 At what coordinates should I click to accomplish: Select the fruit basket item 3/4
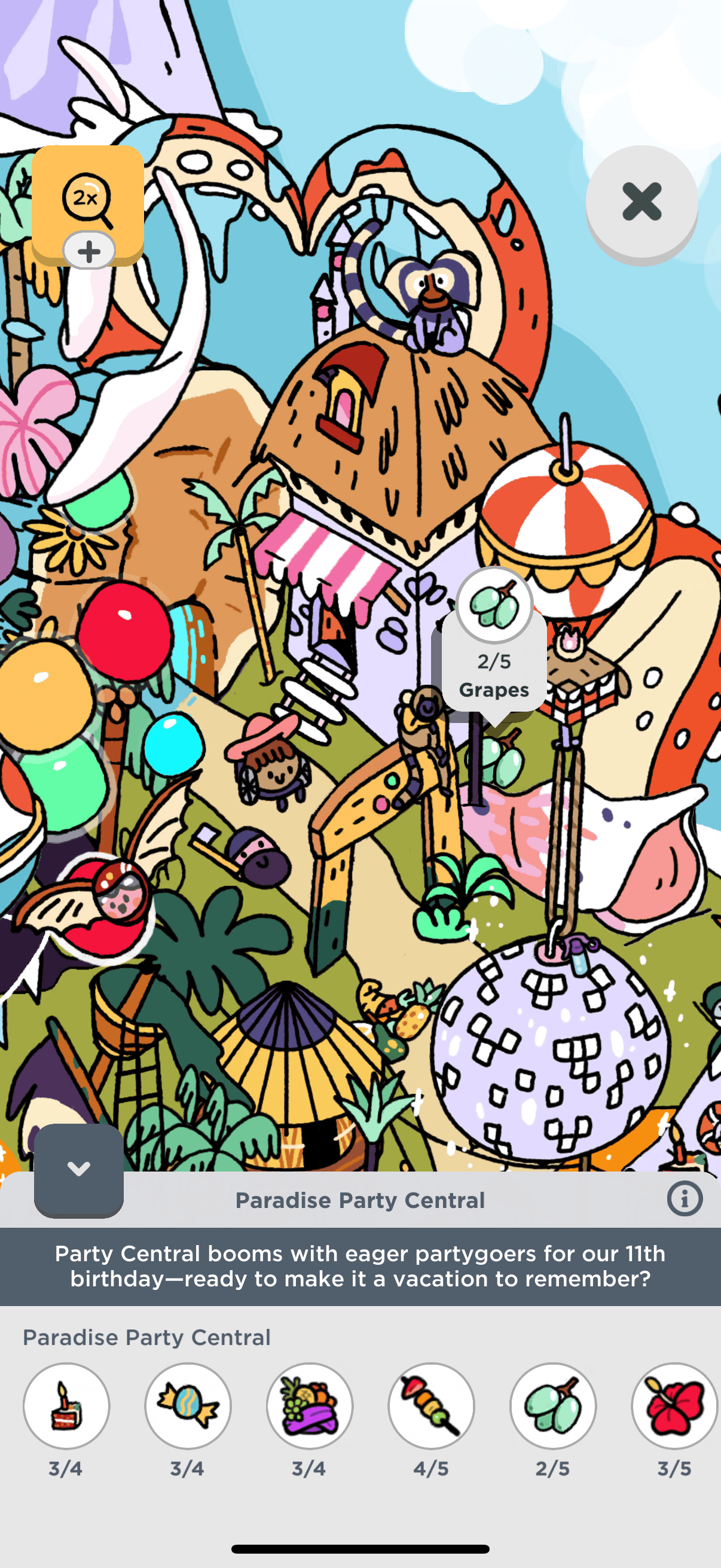(x=310, y=1406)
